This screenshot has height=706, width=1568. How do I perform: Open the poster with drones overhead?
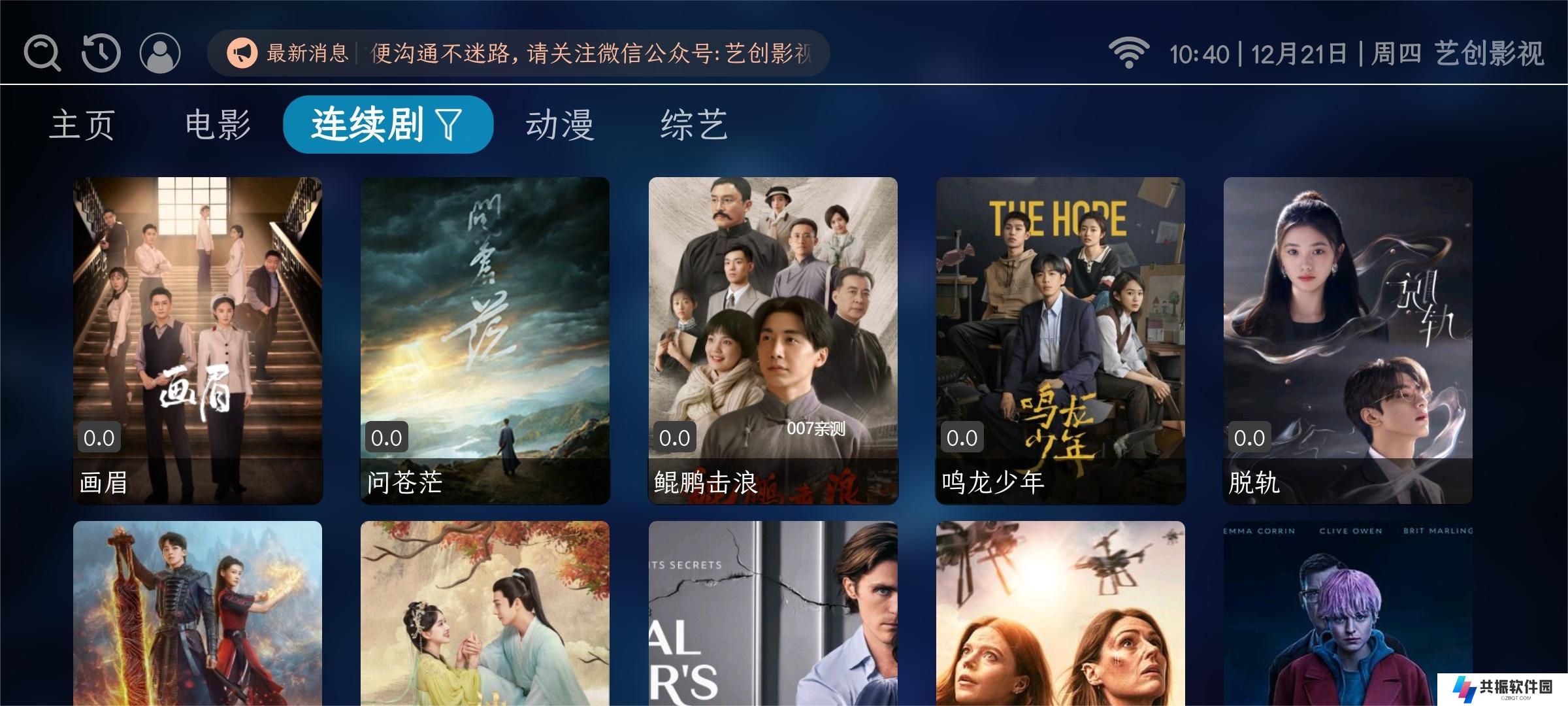1060,613
